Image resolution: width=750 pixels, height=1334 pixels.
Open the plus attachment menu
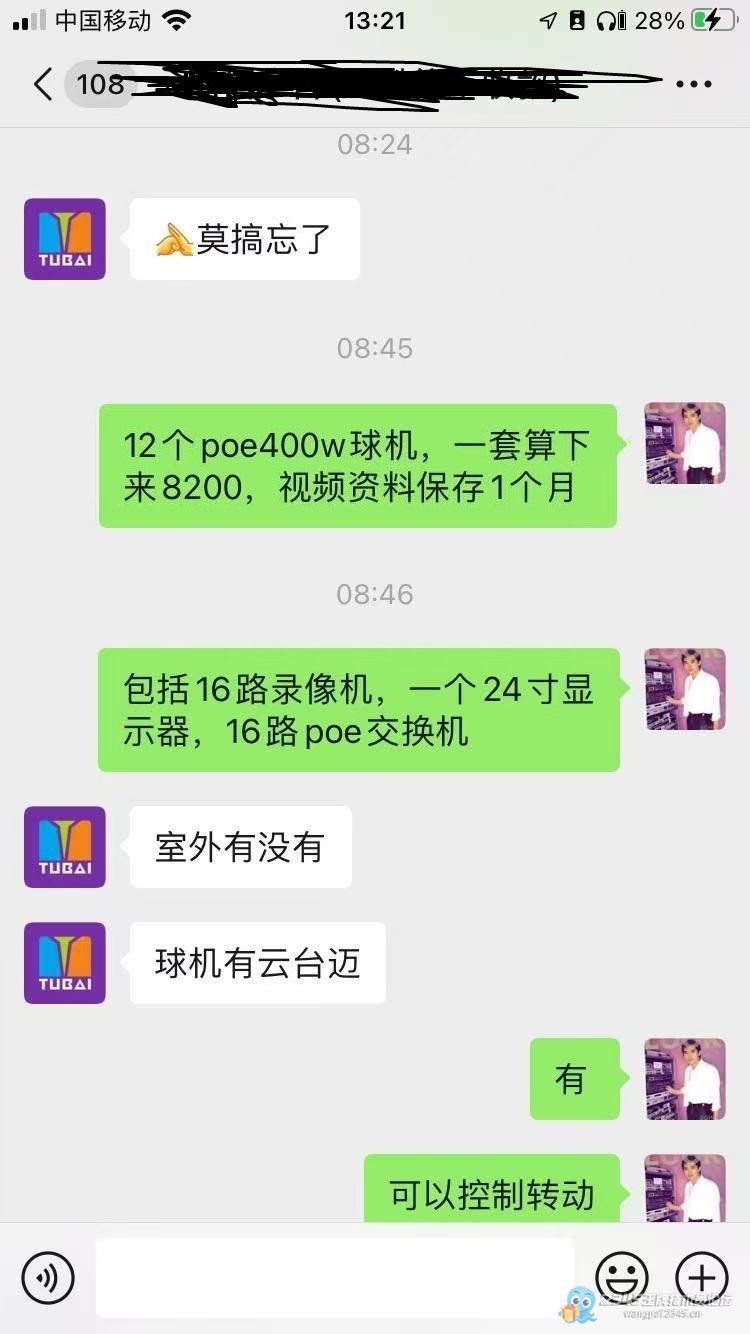[702, 1277]
